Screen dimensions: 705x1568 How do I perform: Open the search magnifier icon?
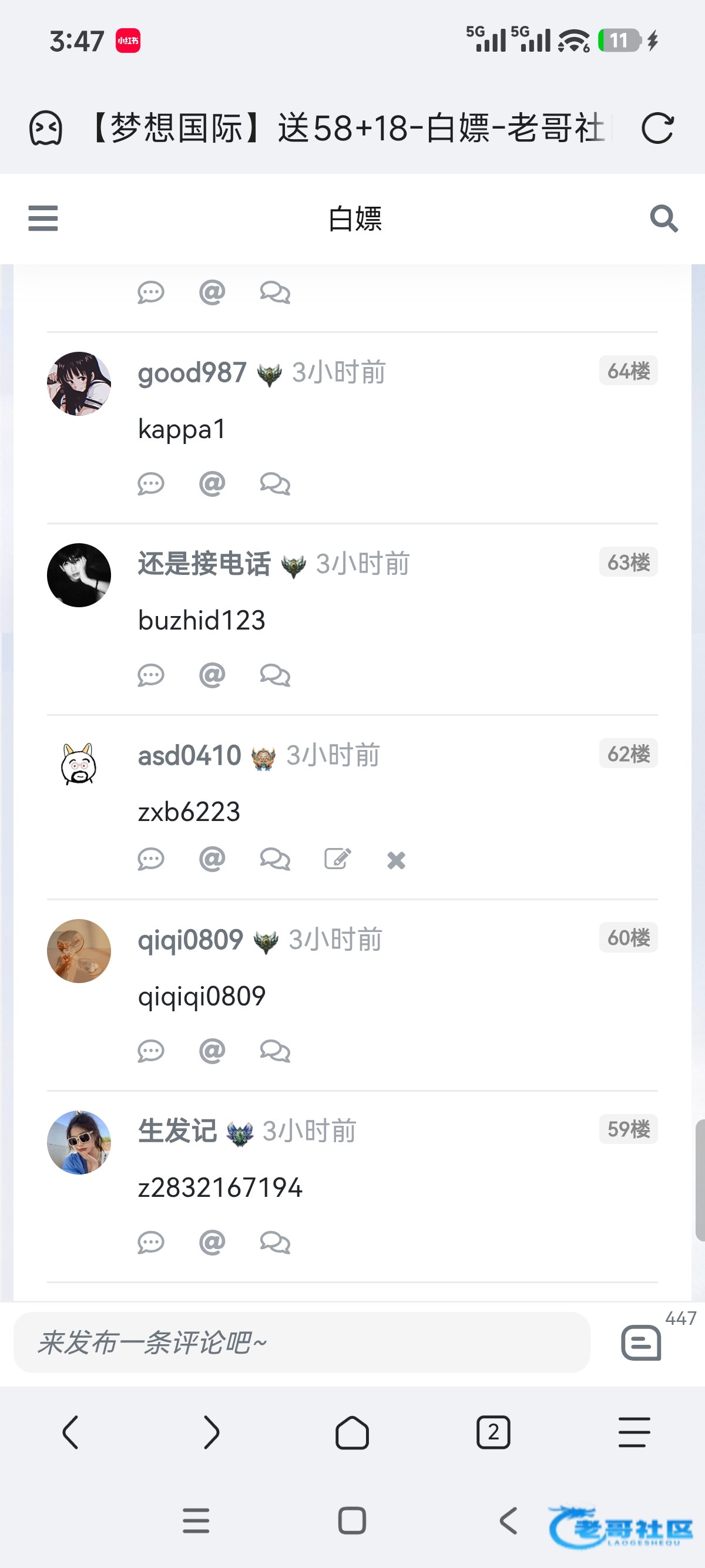pyautogui.click(x=664, y=218)
